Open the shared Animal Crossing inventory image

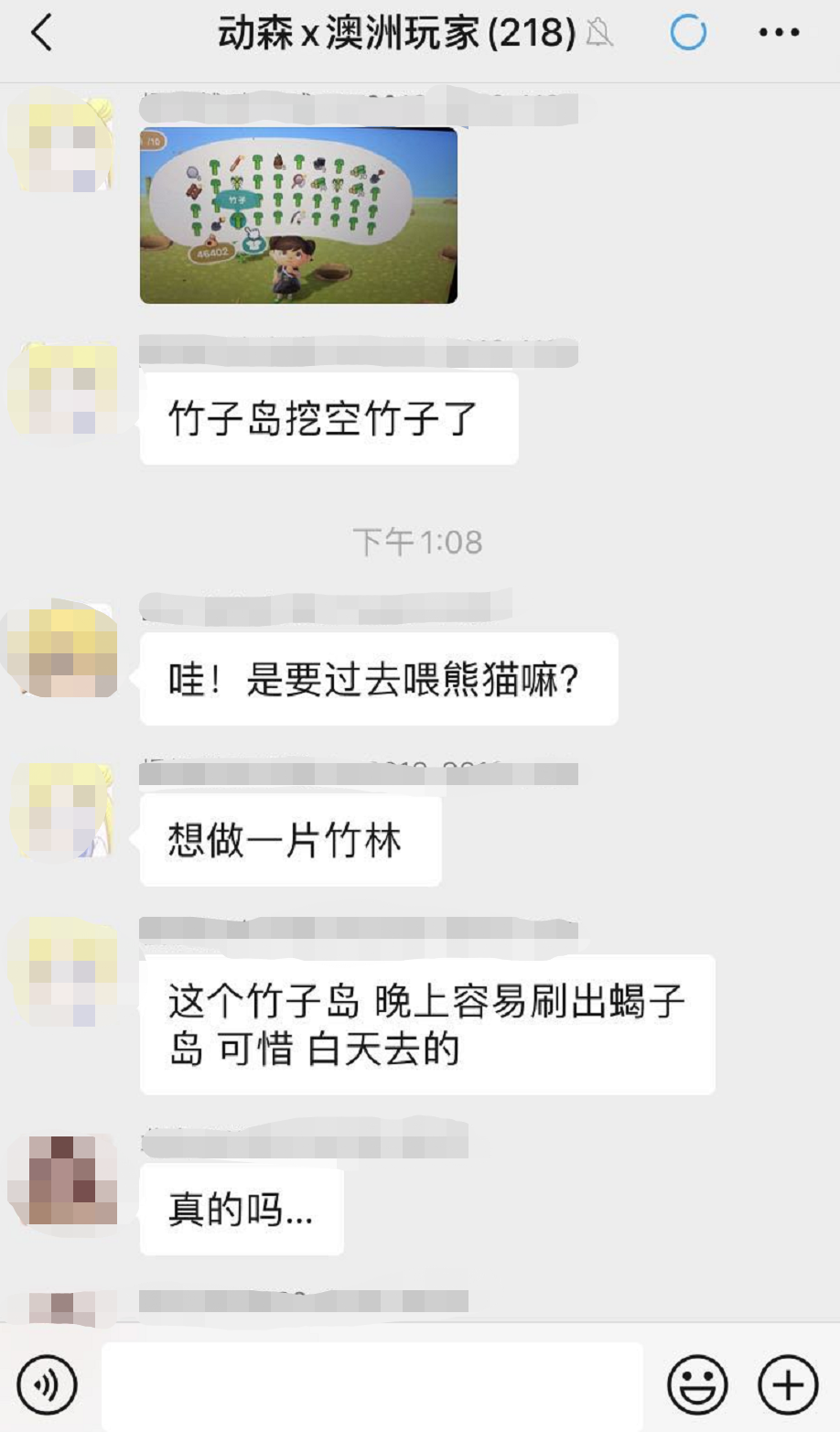pos(298,216)
